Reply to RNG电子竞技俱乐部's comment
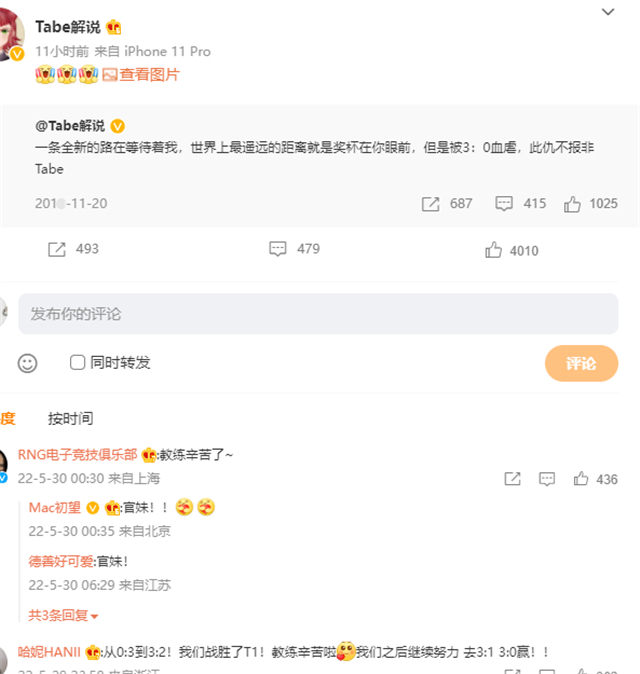Screen dimensions: 640x674 tap(546, 479)
